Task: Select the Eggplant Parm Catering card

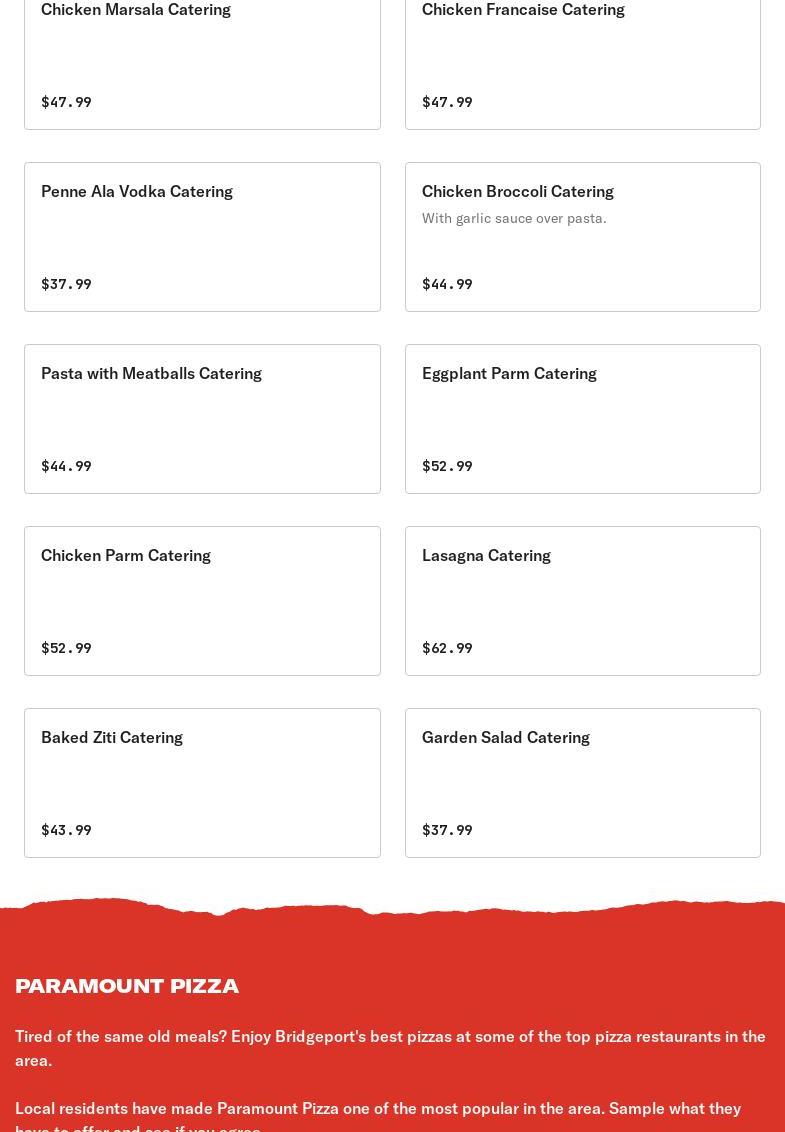Action: pos(582,419)
